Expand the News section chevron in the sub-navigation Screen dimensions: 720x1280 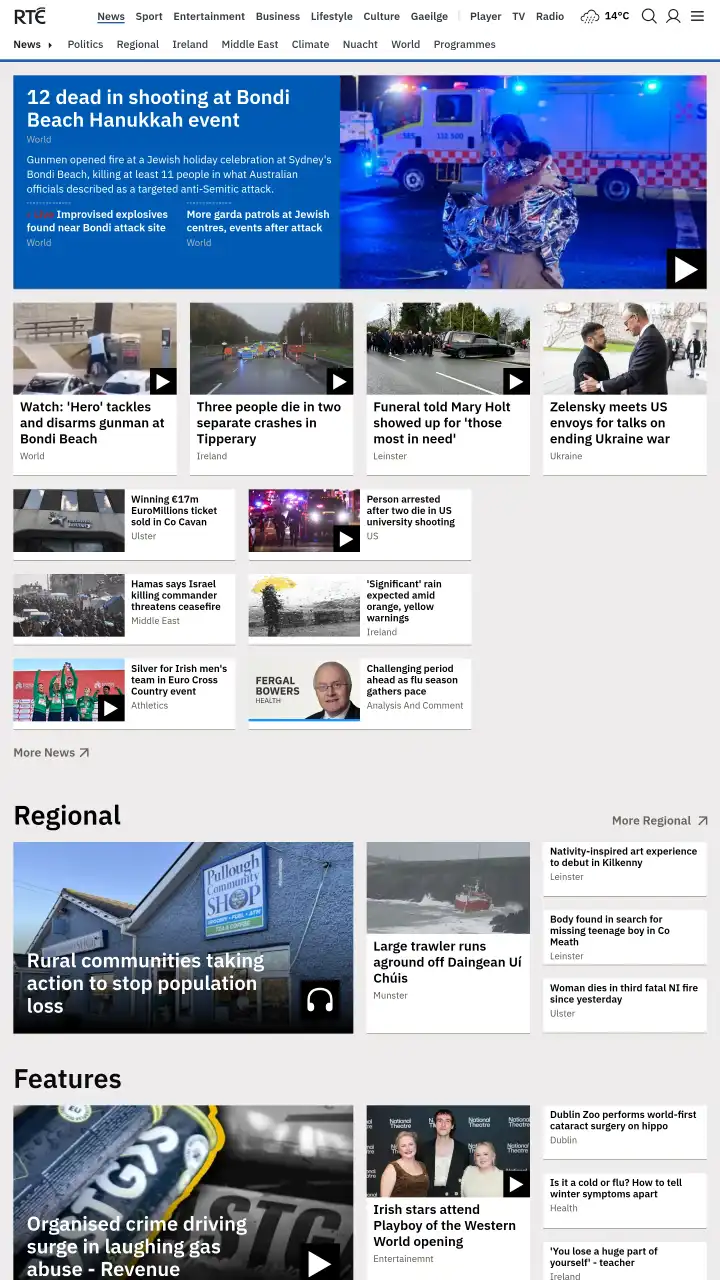pyautogui.click(x=50, y=44)
